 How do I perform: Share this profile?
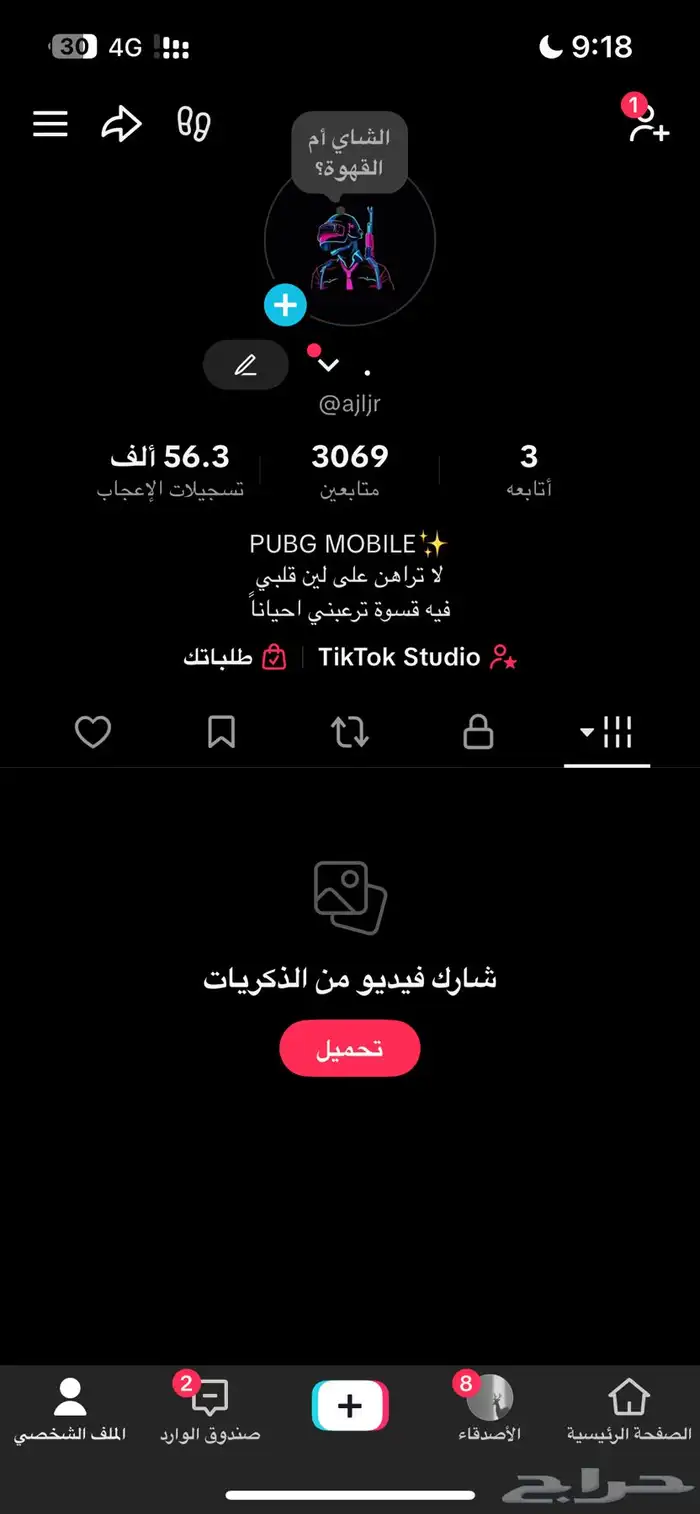121,124
